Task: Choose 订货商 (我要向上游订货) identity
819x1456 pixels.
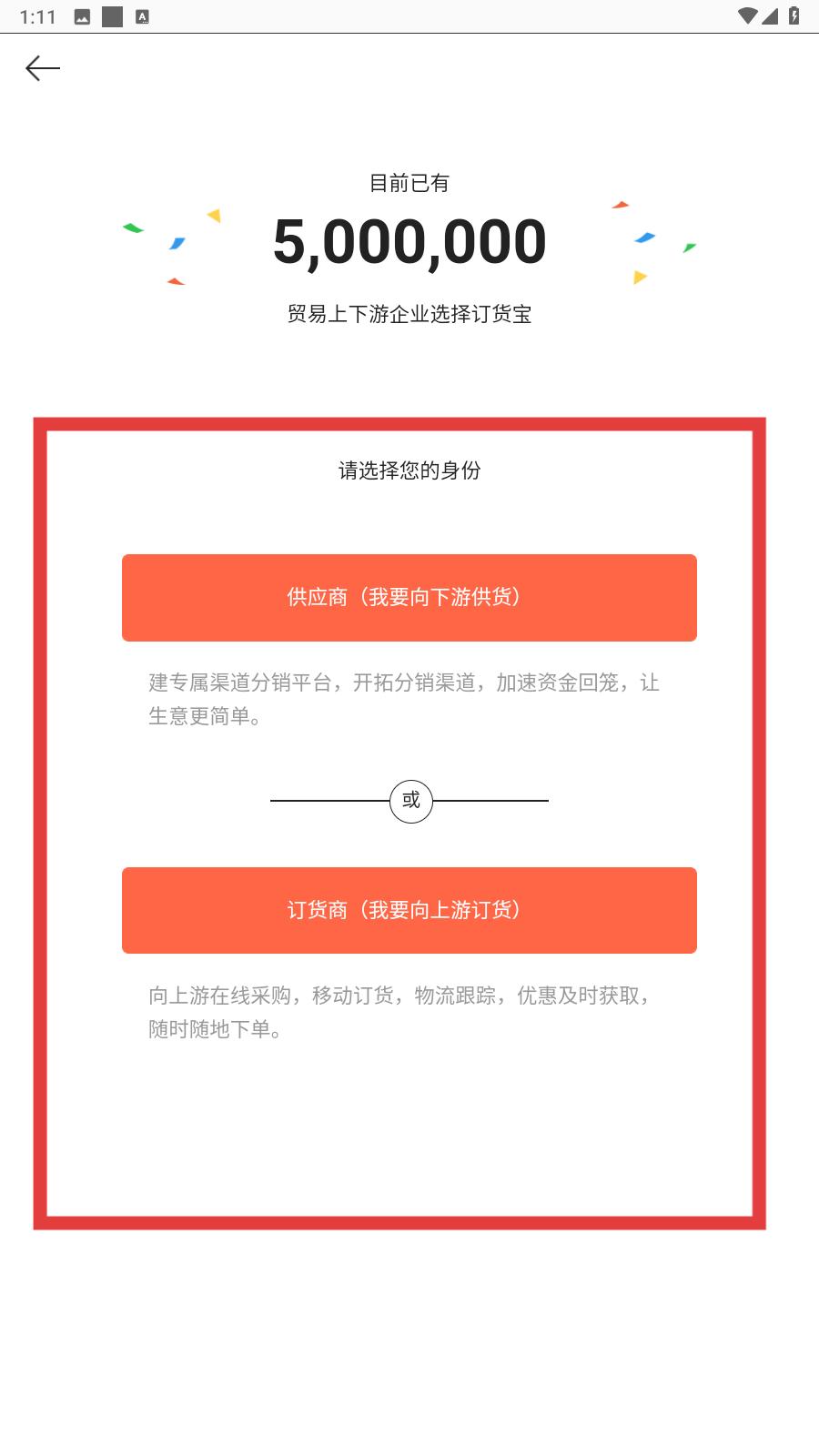Action: click(x=409, y=910)
